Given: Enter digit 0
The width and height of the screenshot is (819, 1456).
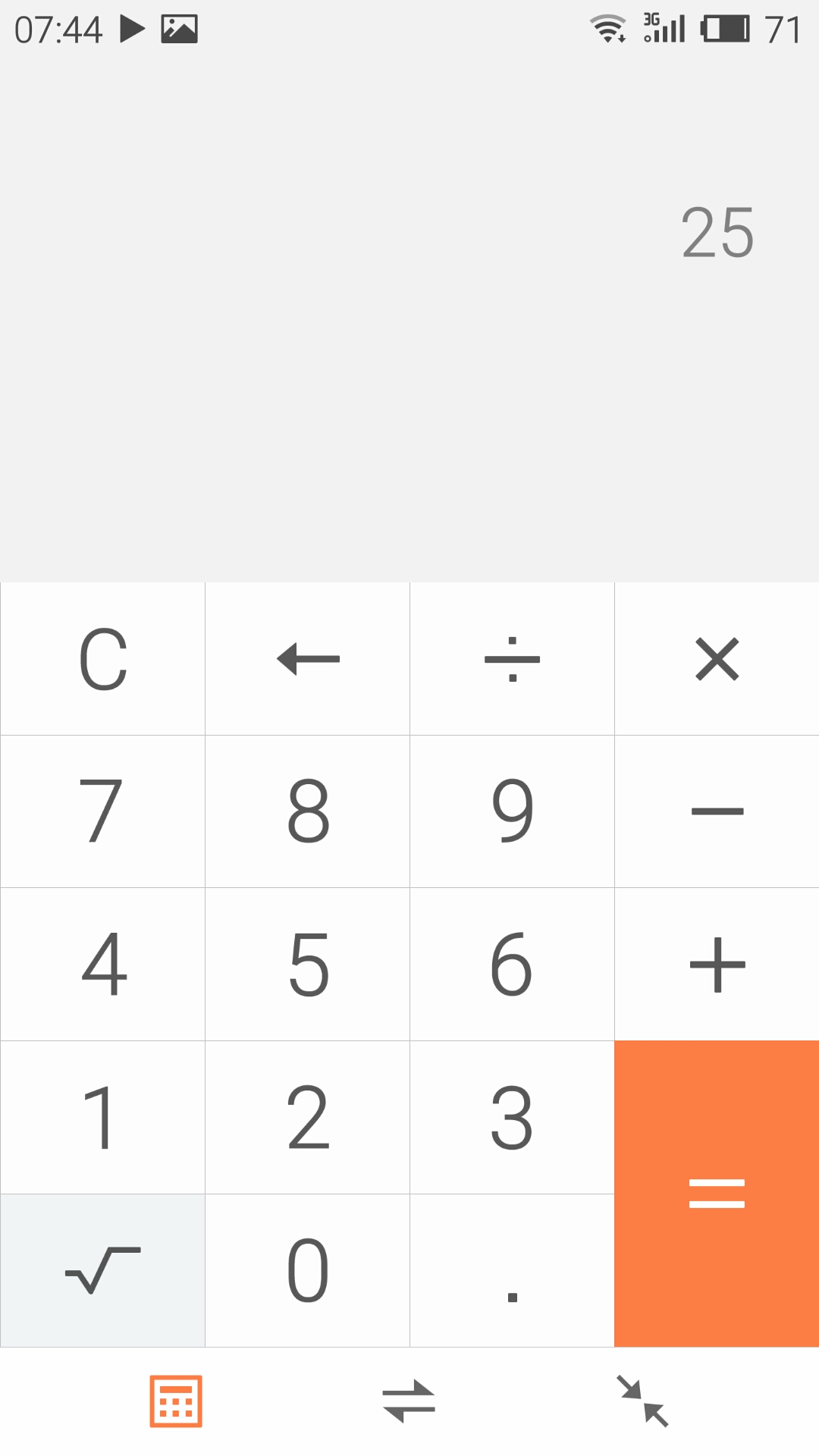Looking at the screenshot, I should pyautogui.click(x=307, y=1270).
